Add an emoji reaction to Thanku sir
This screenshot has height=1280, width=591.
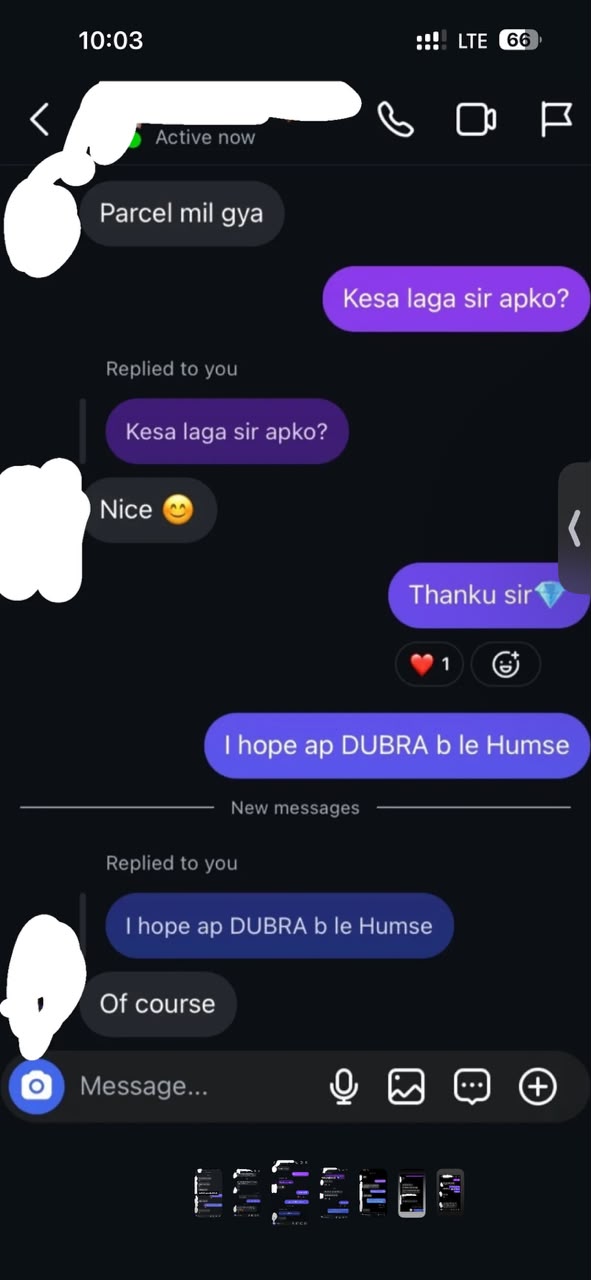(x=506, y=664)
